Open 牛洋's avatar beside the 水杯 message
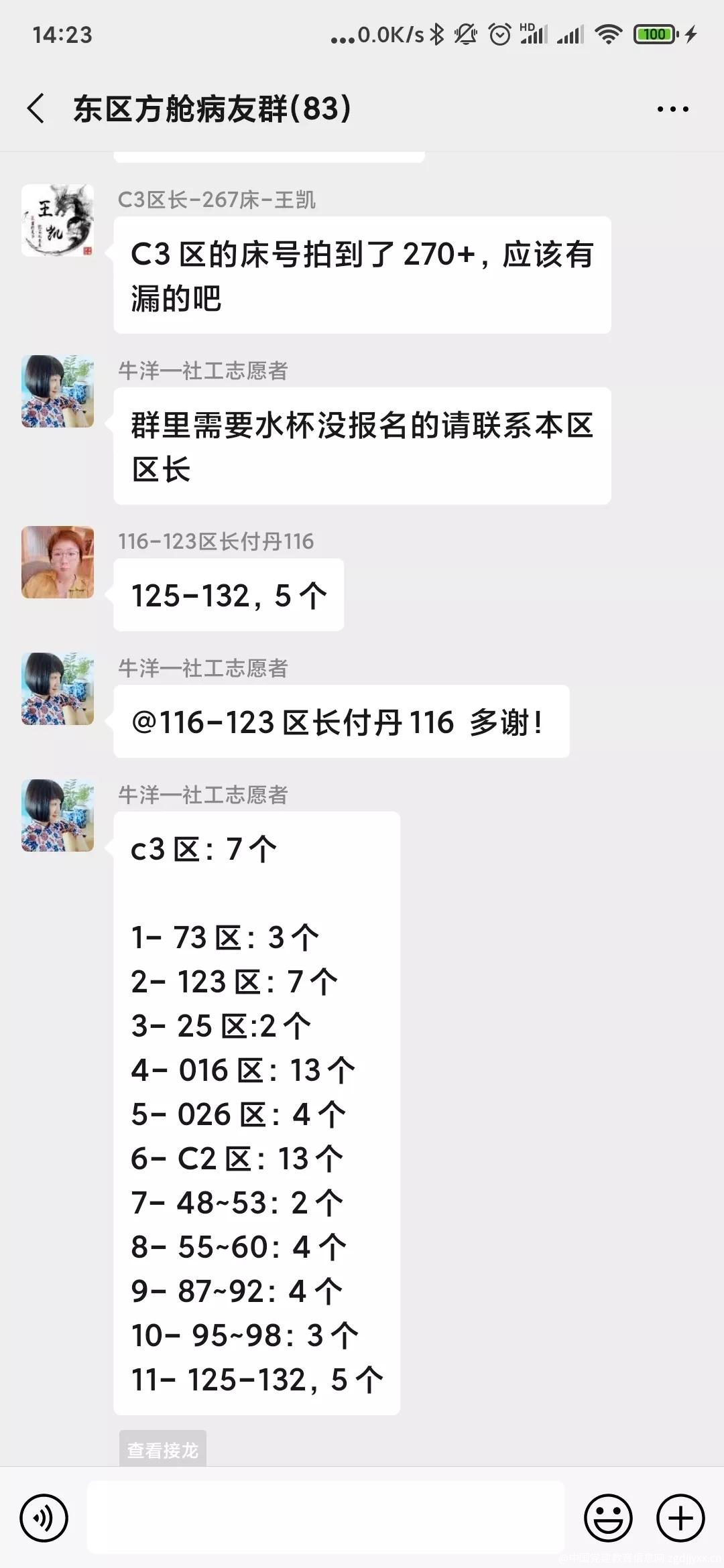Viewport: 724px width, 1568px height. 58,391
